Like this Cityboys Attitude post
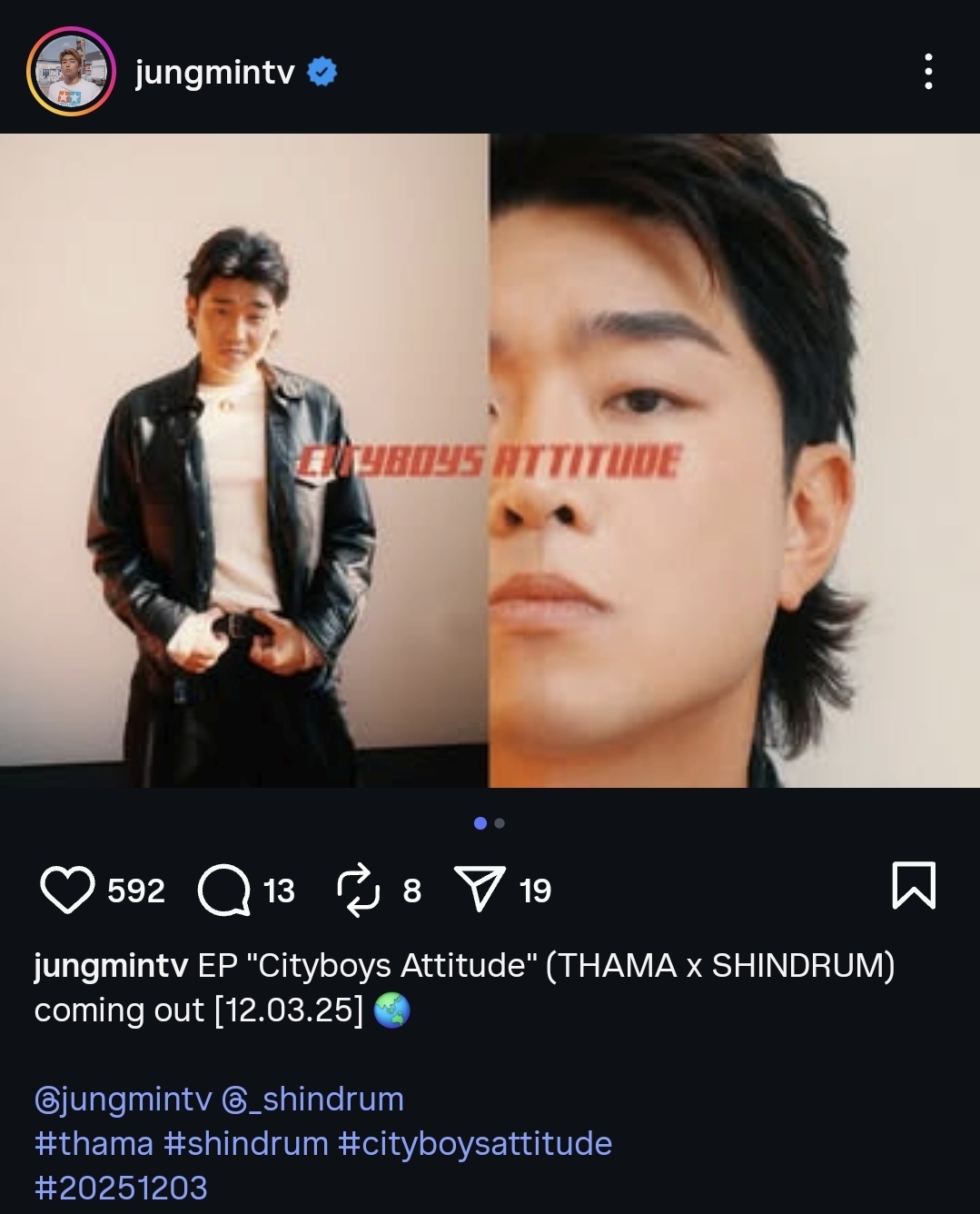This screenshot has width=980, height=1214. (68, 890)
